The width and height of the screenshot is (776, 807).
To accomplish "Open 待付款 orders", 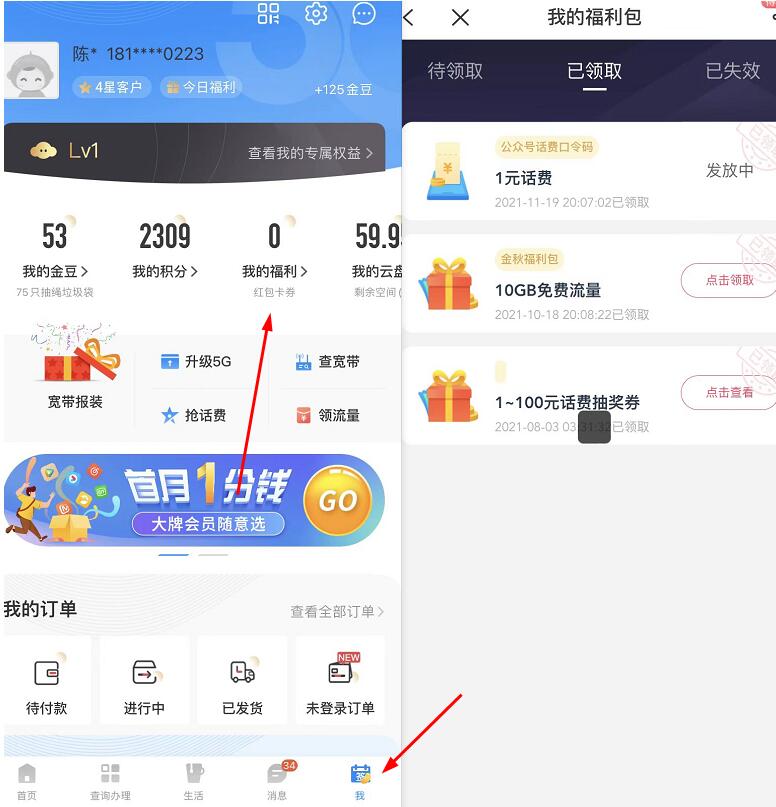I will [46, 683].
